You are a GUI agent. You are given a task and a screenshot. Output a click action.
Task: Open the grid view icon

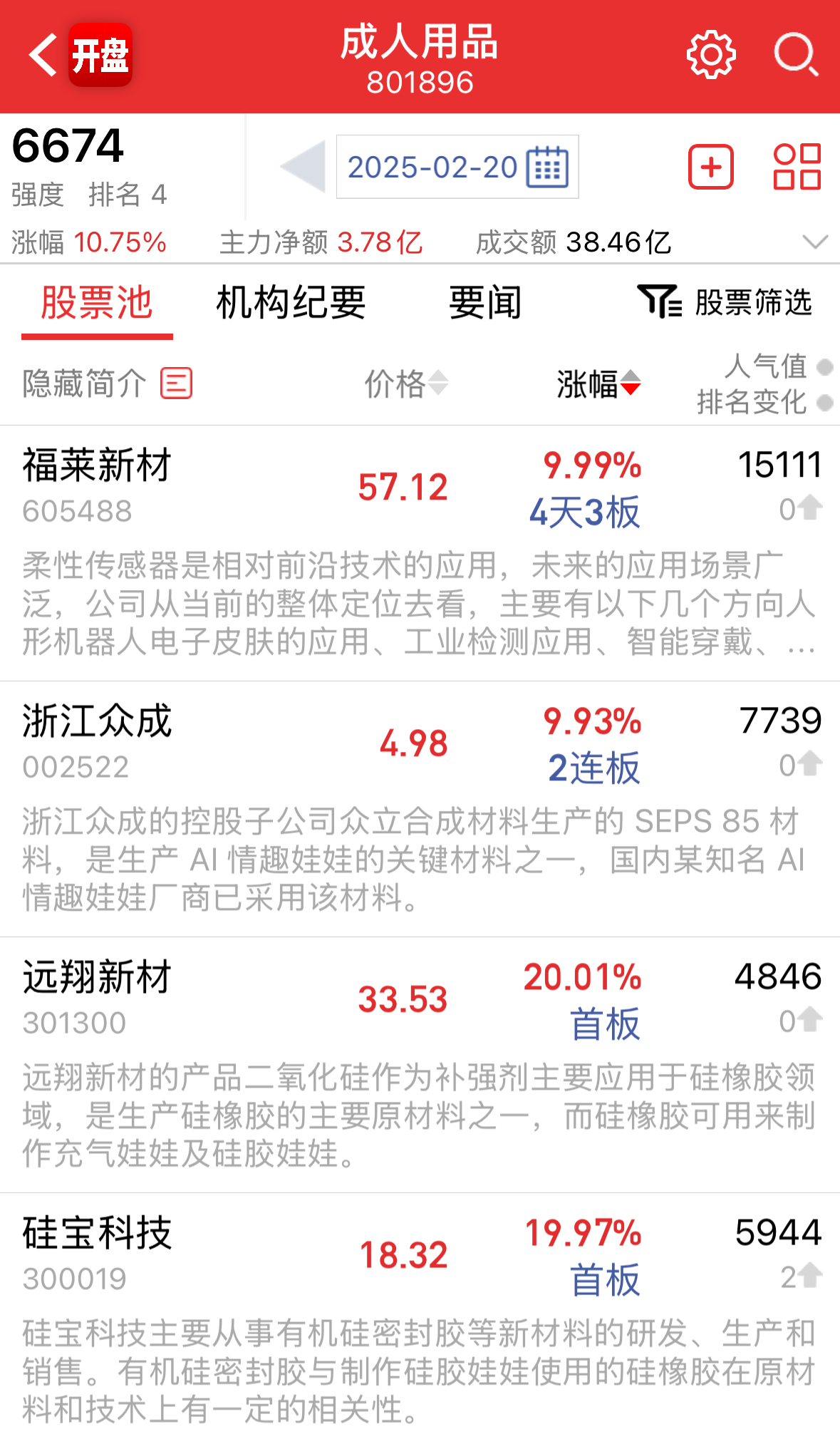797,167
